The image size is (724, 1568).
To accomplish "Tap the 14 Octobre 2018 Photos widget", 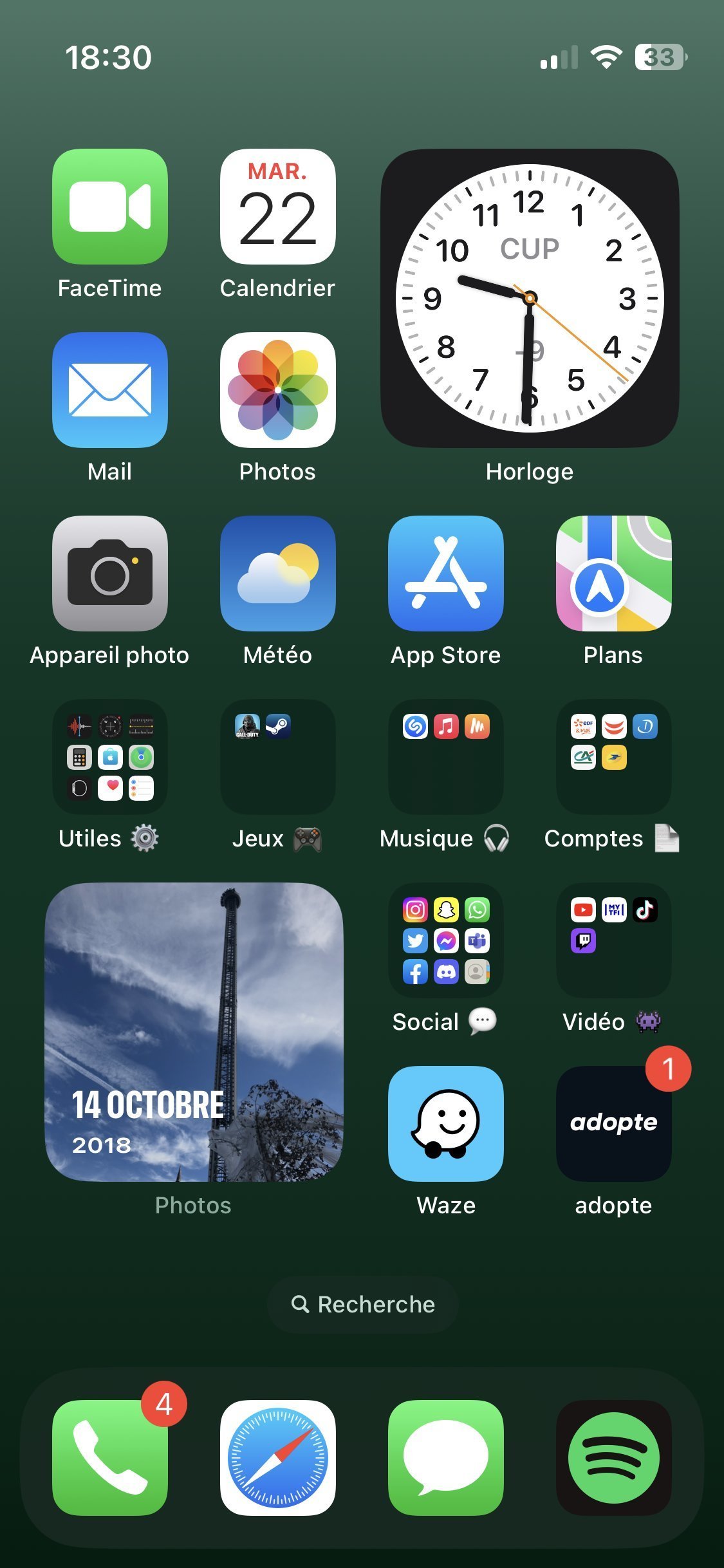I will (x=194, y=1032).
